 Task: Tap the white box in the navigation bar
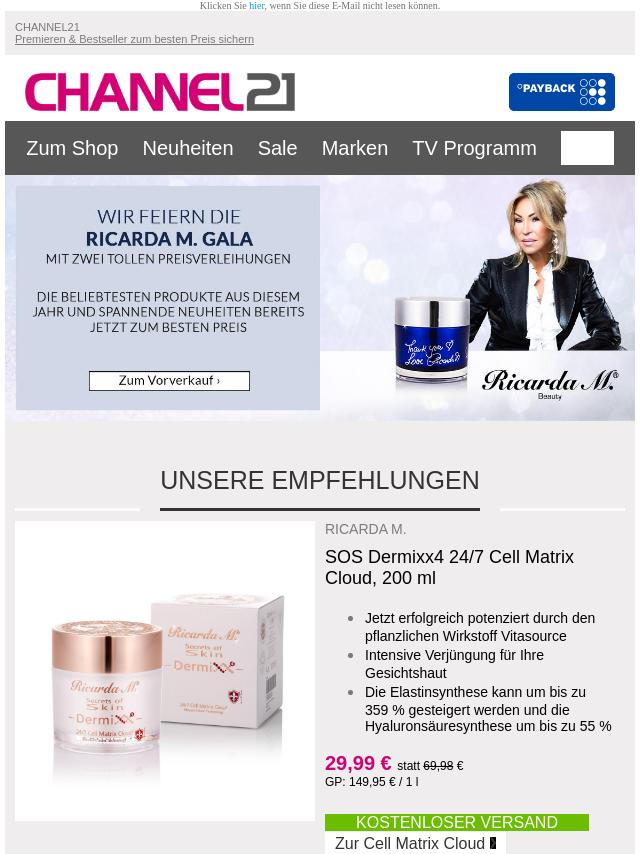point(587,148)
